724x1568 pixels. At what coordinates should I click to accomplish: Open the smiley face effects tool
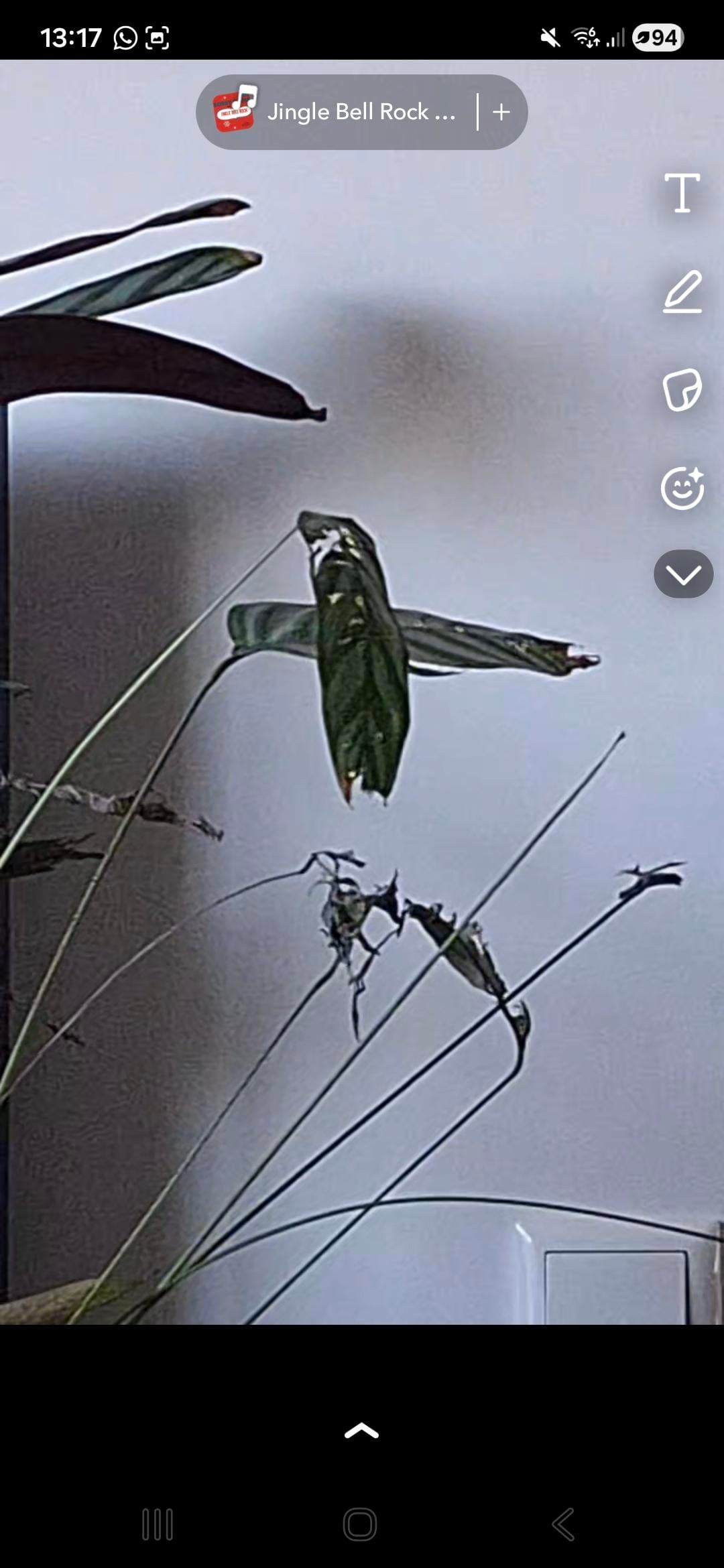coord(682,488)
